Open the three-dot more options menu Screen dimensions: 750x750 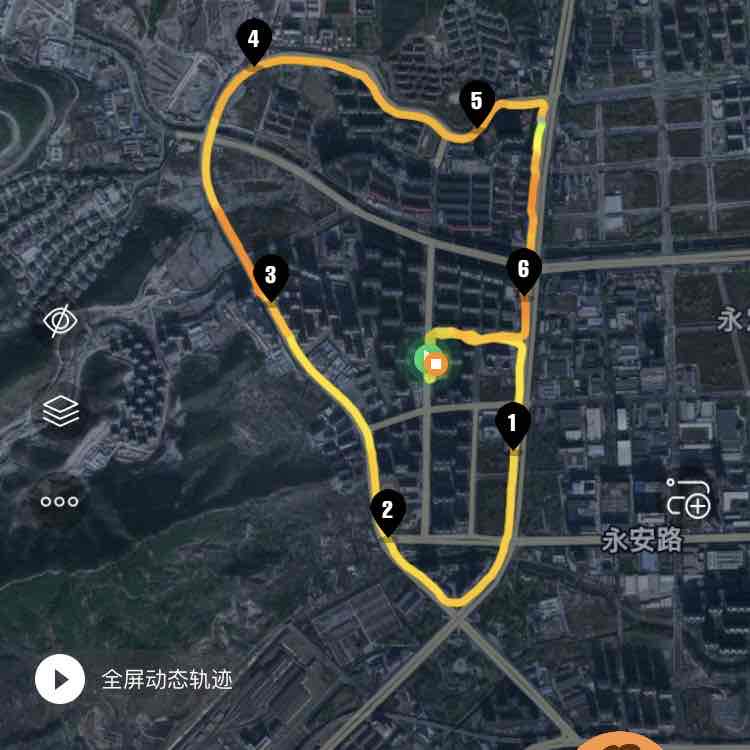(x=60, y=502)
